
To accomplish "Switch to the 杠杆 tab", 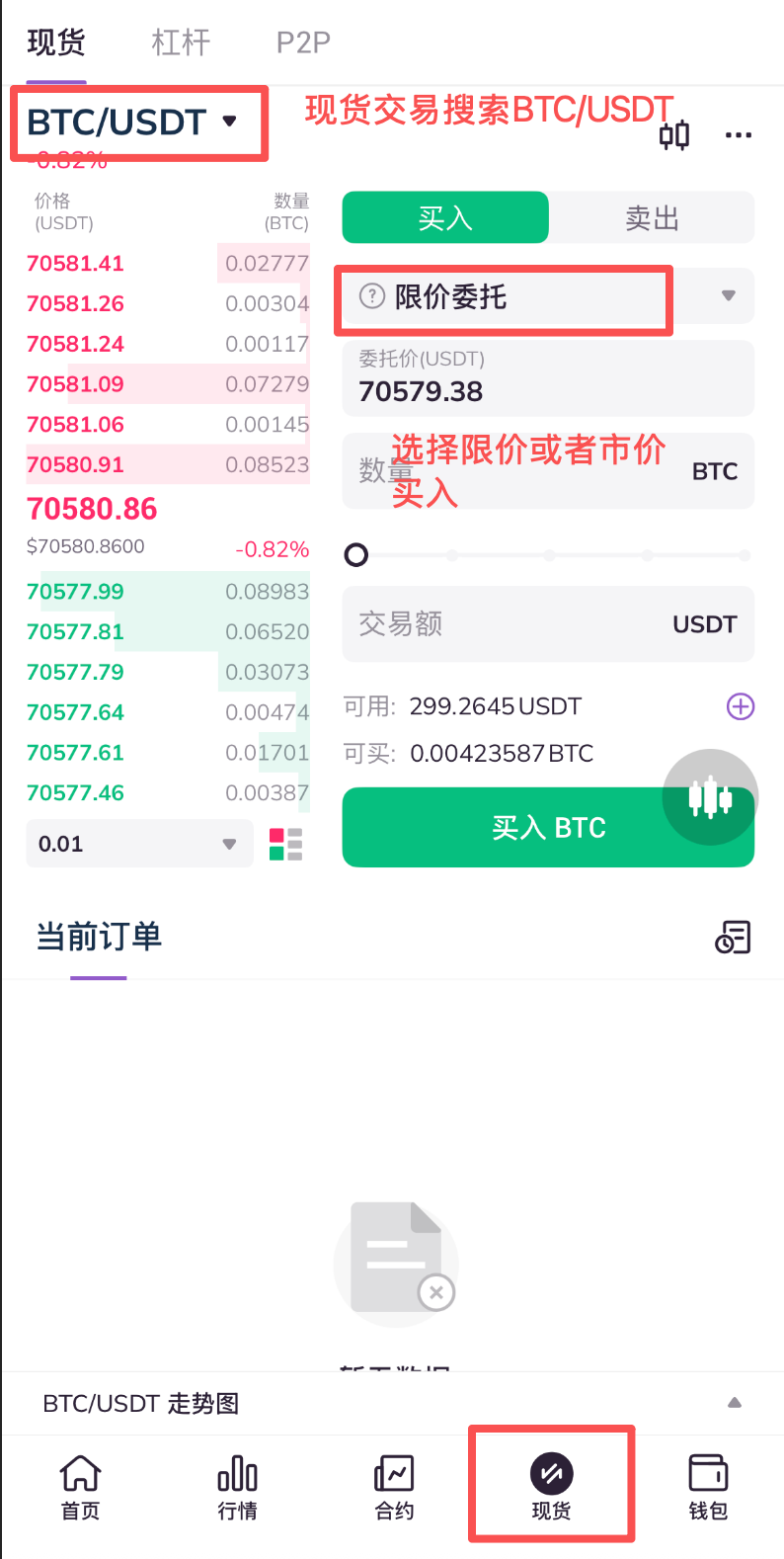I will [181, 42].
